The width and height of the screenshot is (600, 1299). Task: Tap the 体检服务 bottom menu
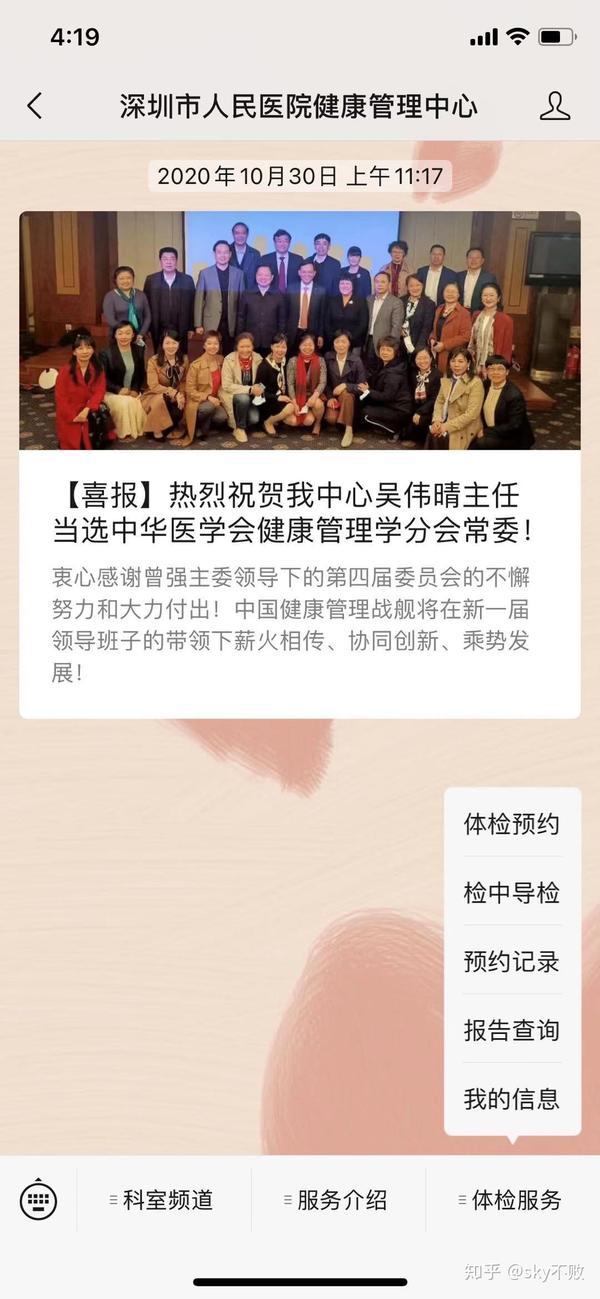511,1200
